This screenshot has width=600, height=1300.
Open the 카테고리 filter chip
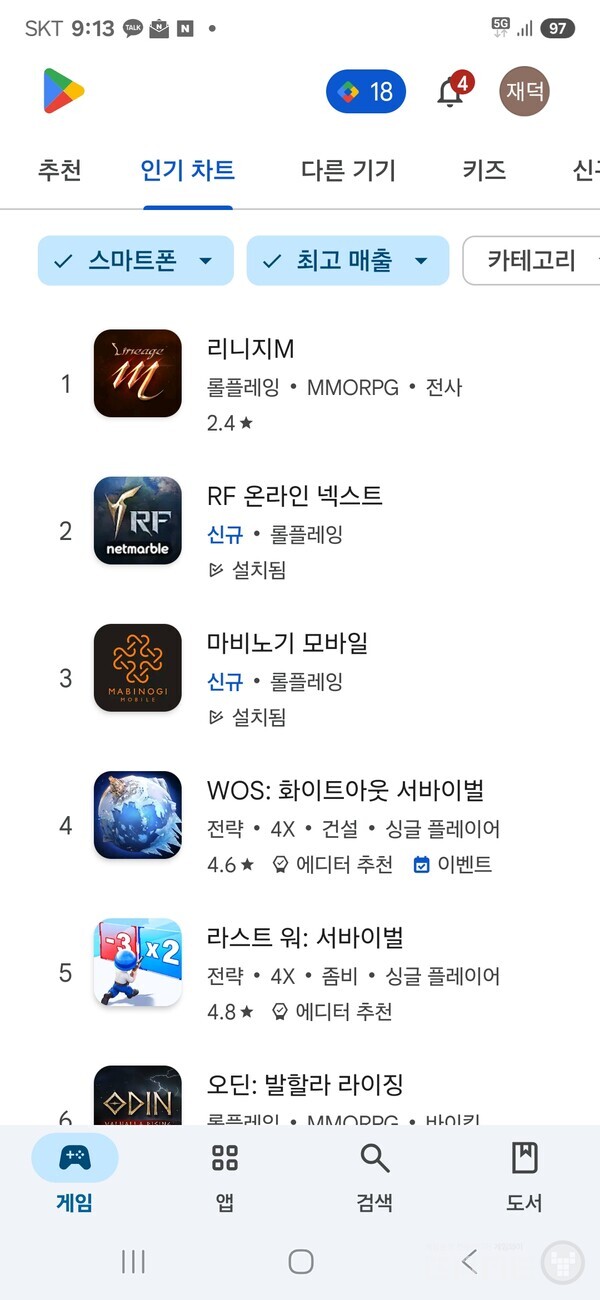coord(531,261)
